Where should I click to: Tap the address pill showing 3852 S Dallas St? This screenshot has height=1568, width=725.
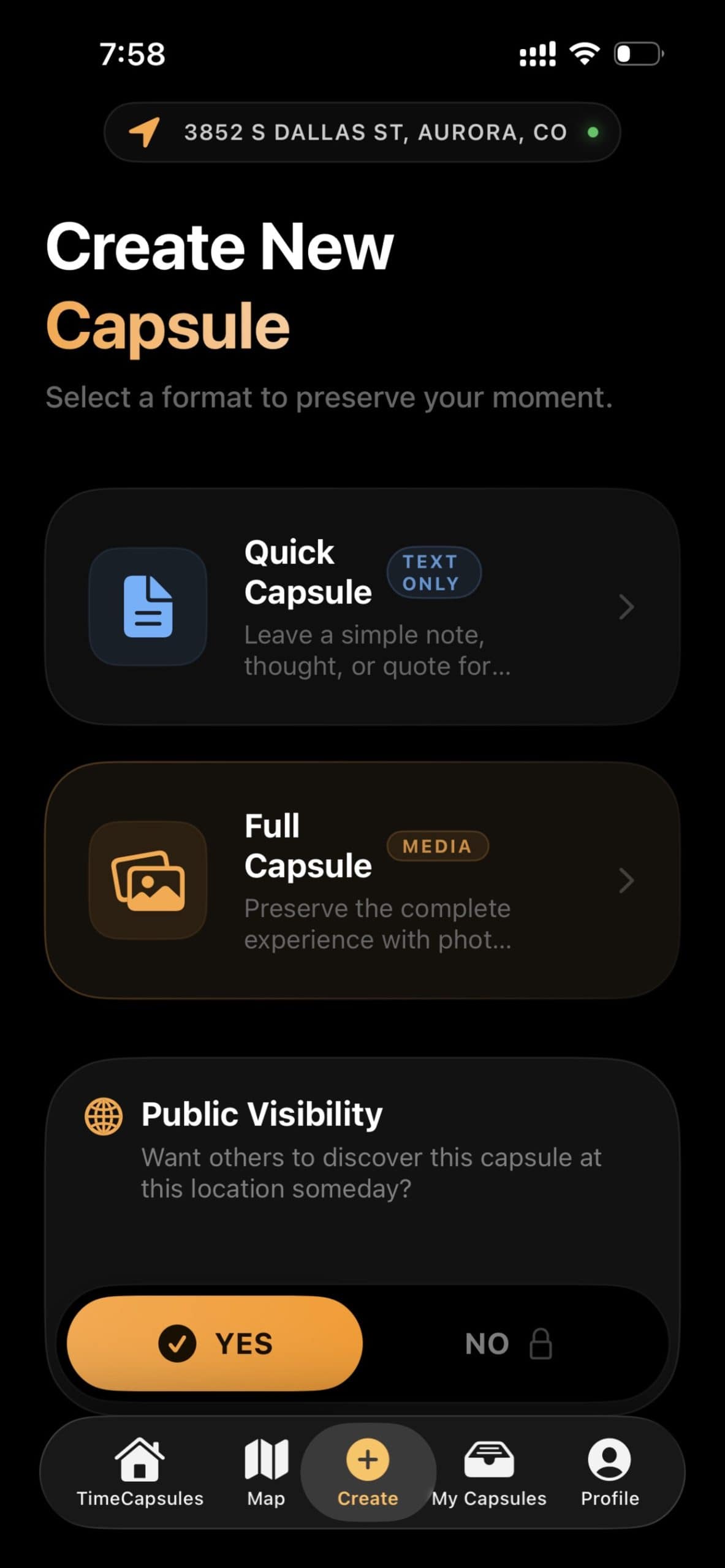coord(363,132)
